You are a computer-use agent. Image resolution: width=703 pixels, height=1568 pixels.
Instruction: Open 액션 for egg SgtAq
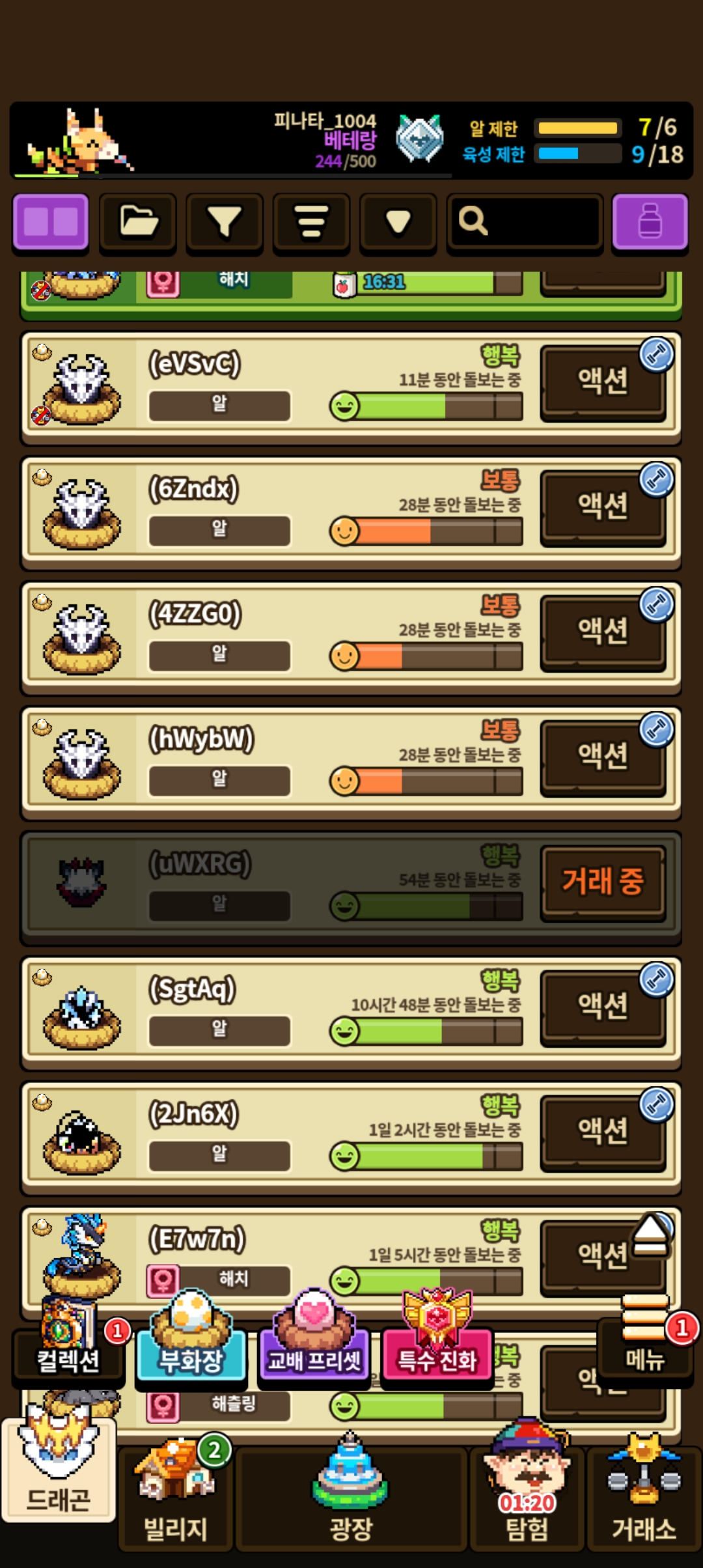pos(603,1006)
